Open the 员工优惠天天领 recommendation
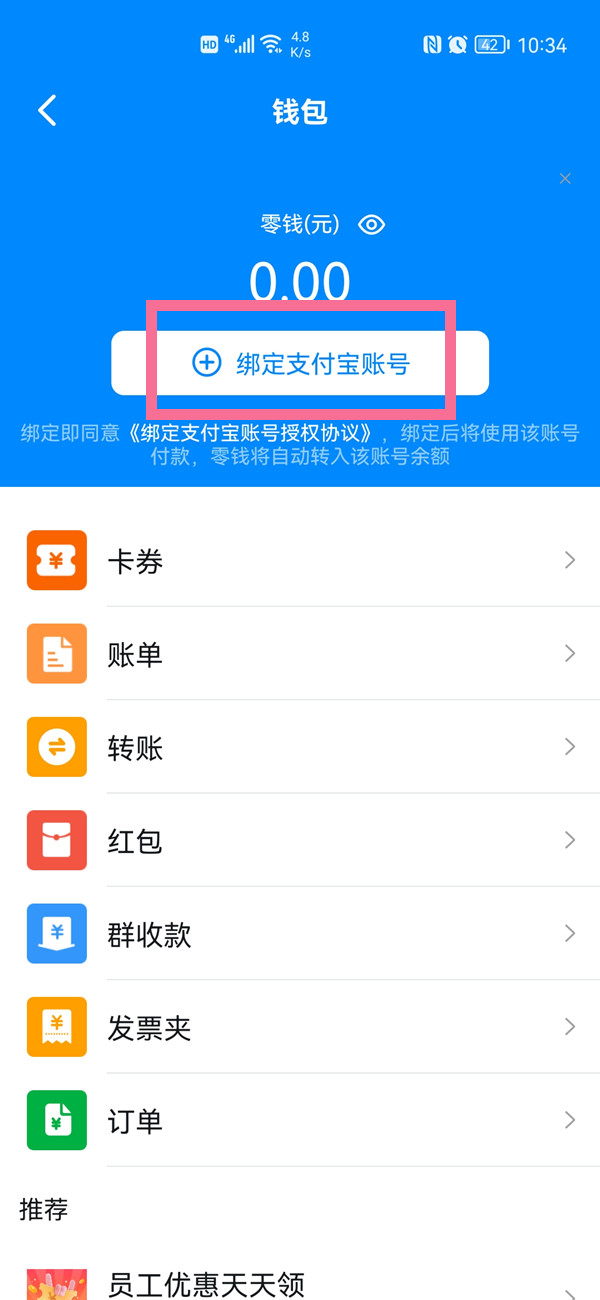This screenshot has height=1300, width=600. 300,1282
